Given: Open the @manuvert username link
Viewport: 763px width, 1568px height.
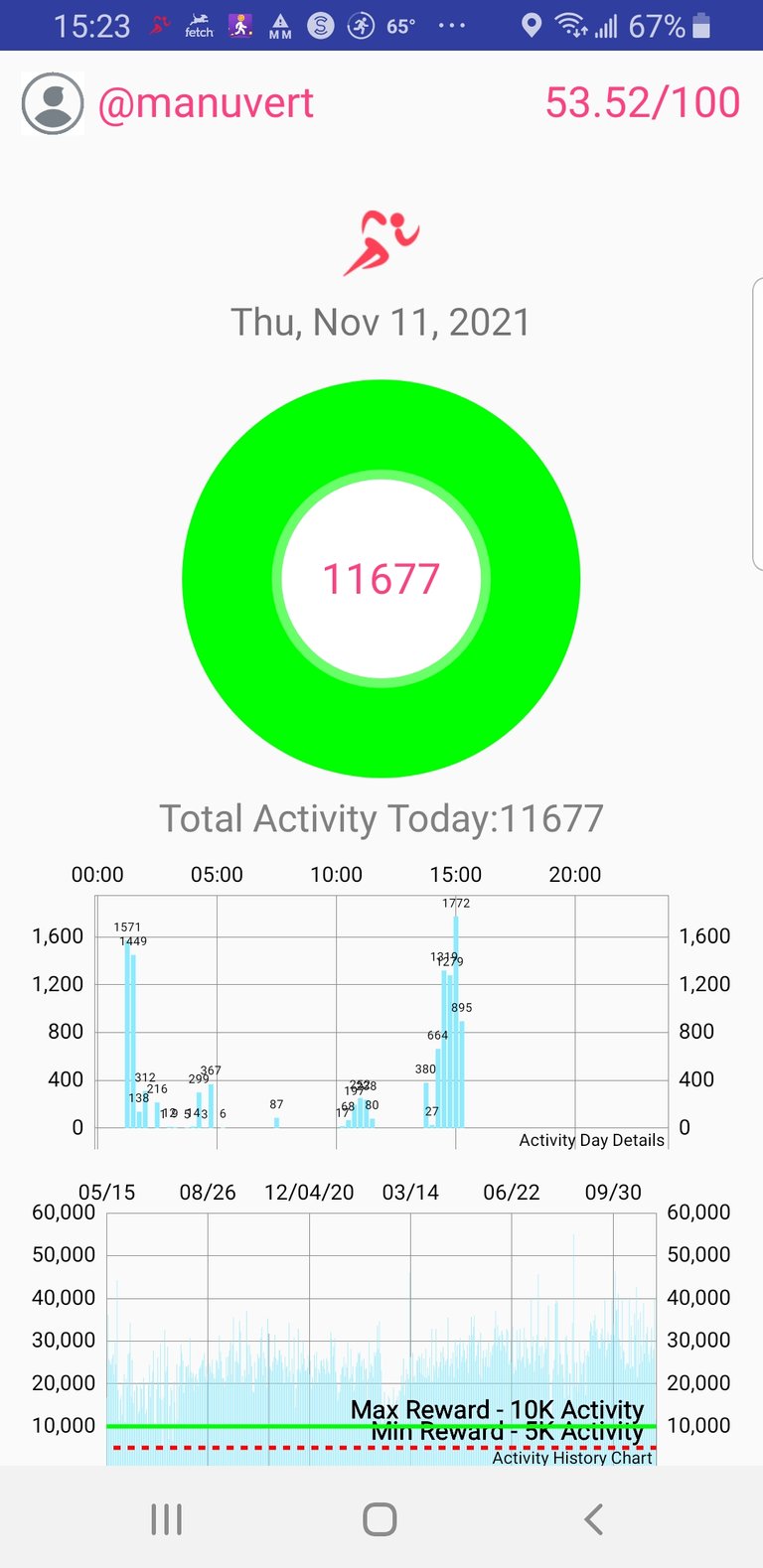Looking at the screenshot, I should [206, 103].
